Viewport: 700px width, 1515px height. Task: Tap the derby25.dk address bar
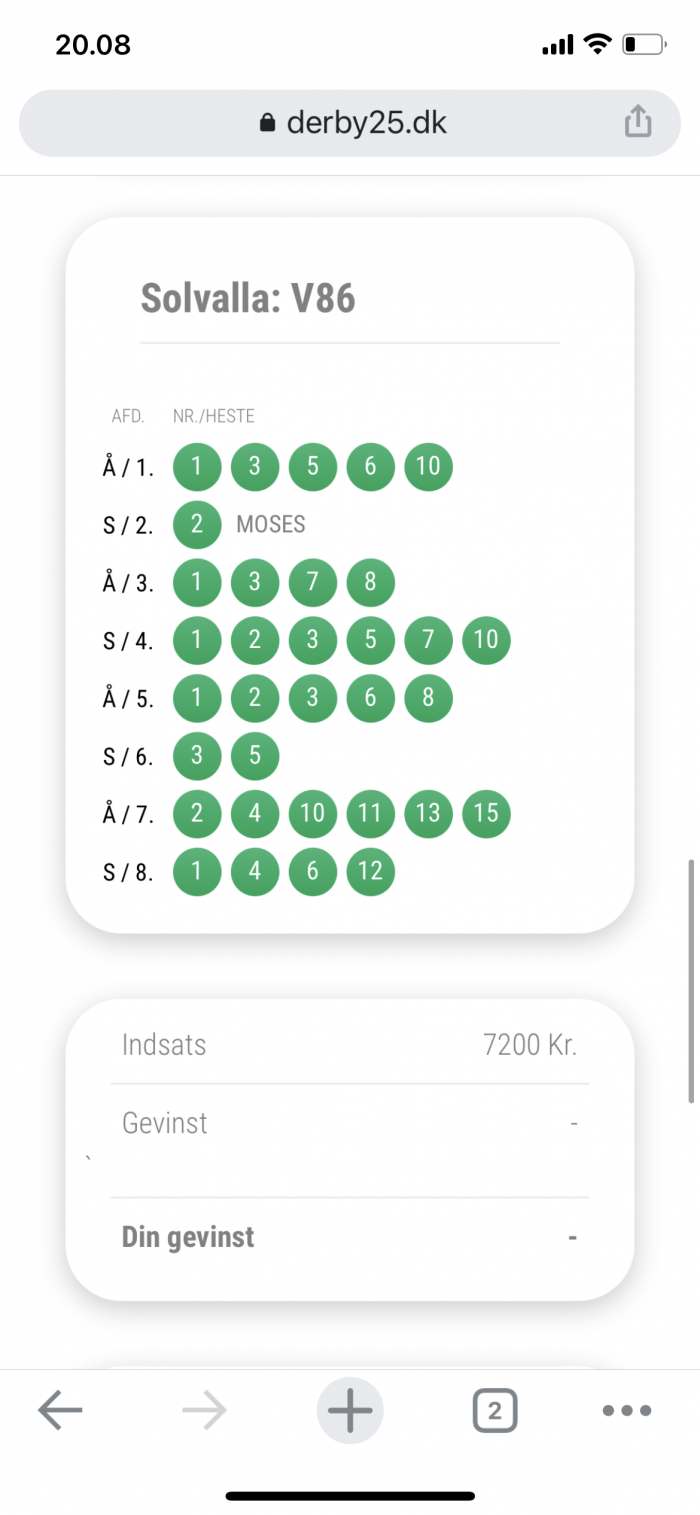point(350,123)
